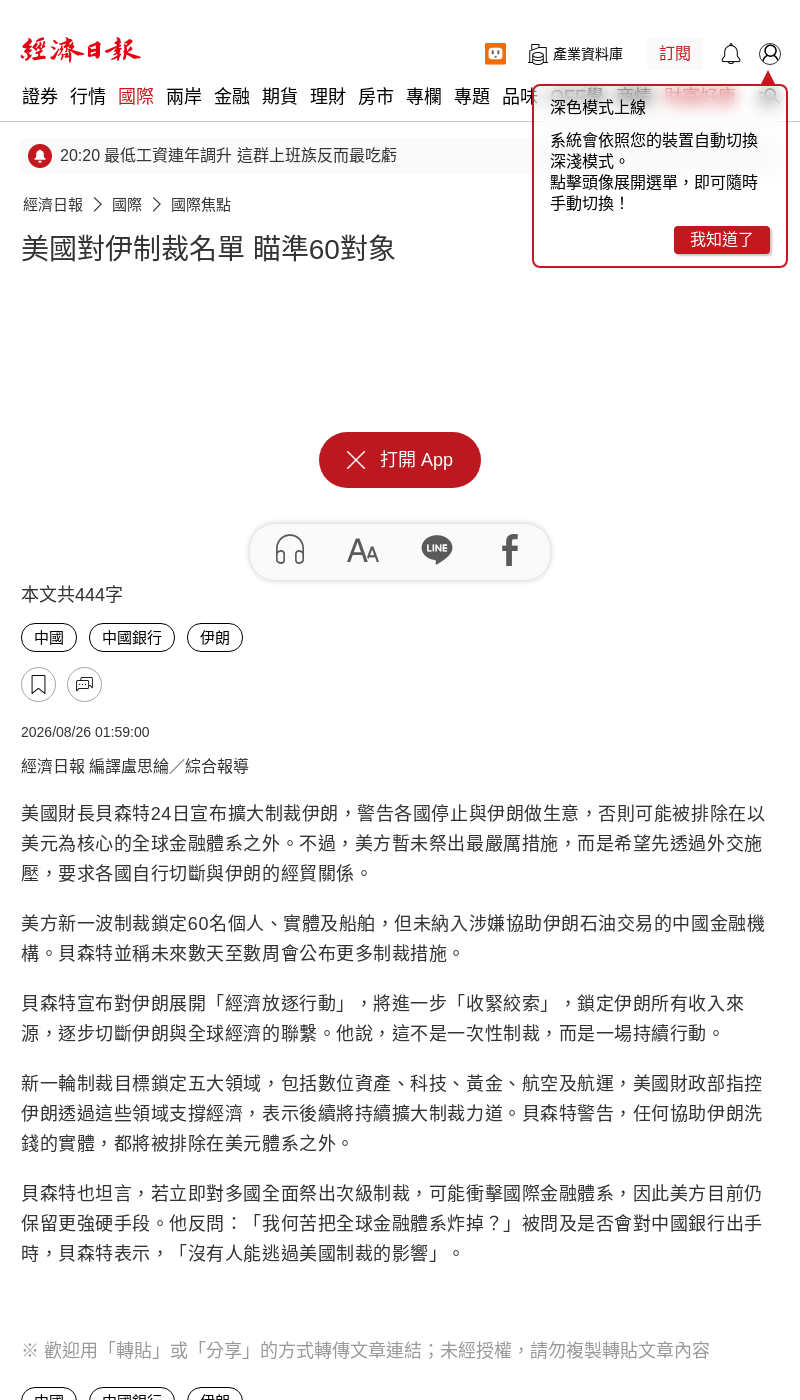Dismiss the dark mode tip with 我知道了
800x1400 pixels.
click(x=722, y=240)
